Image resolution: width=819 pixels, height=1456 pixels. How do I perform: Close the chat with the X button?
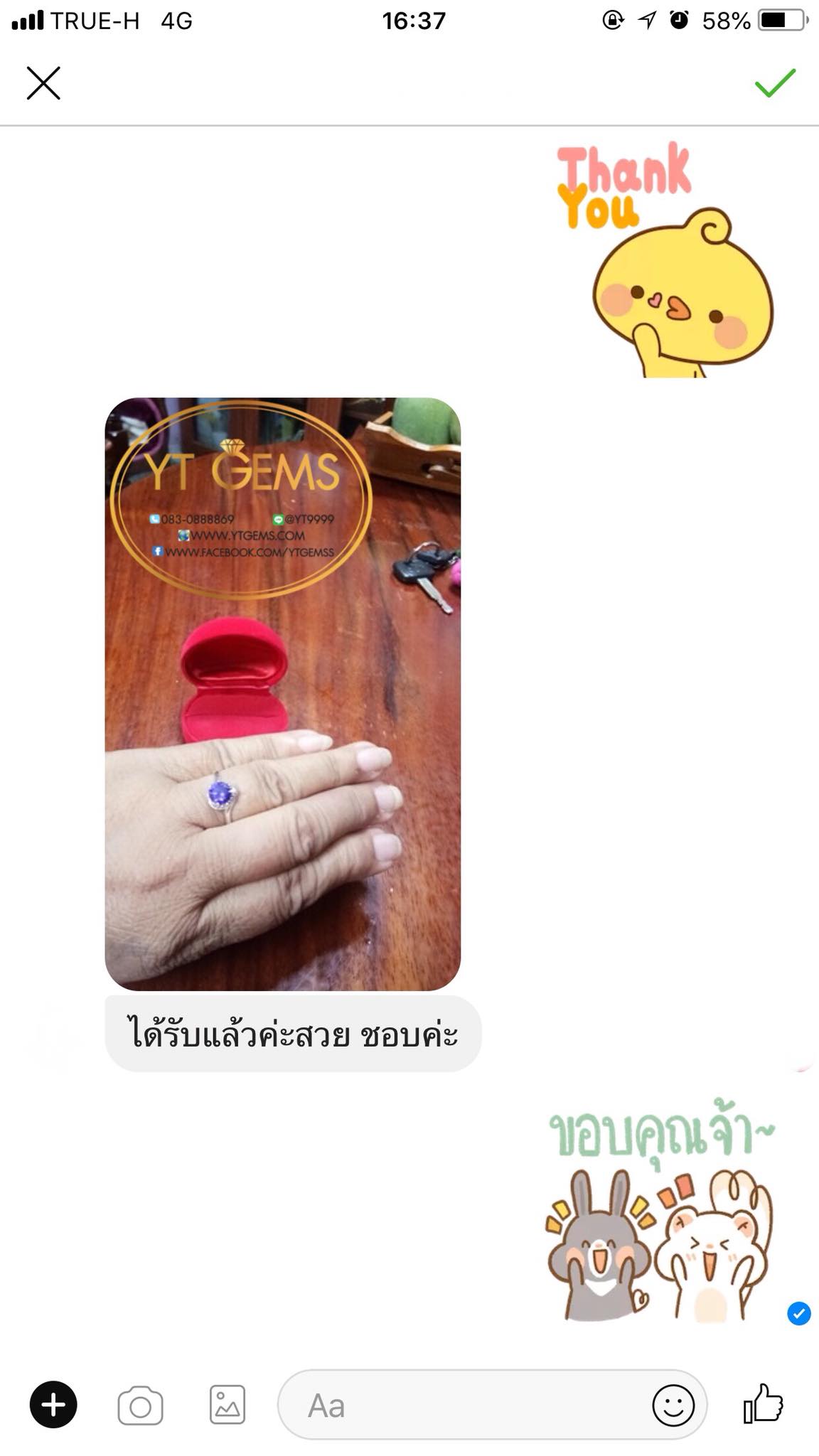[43, 83]
